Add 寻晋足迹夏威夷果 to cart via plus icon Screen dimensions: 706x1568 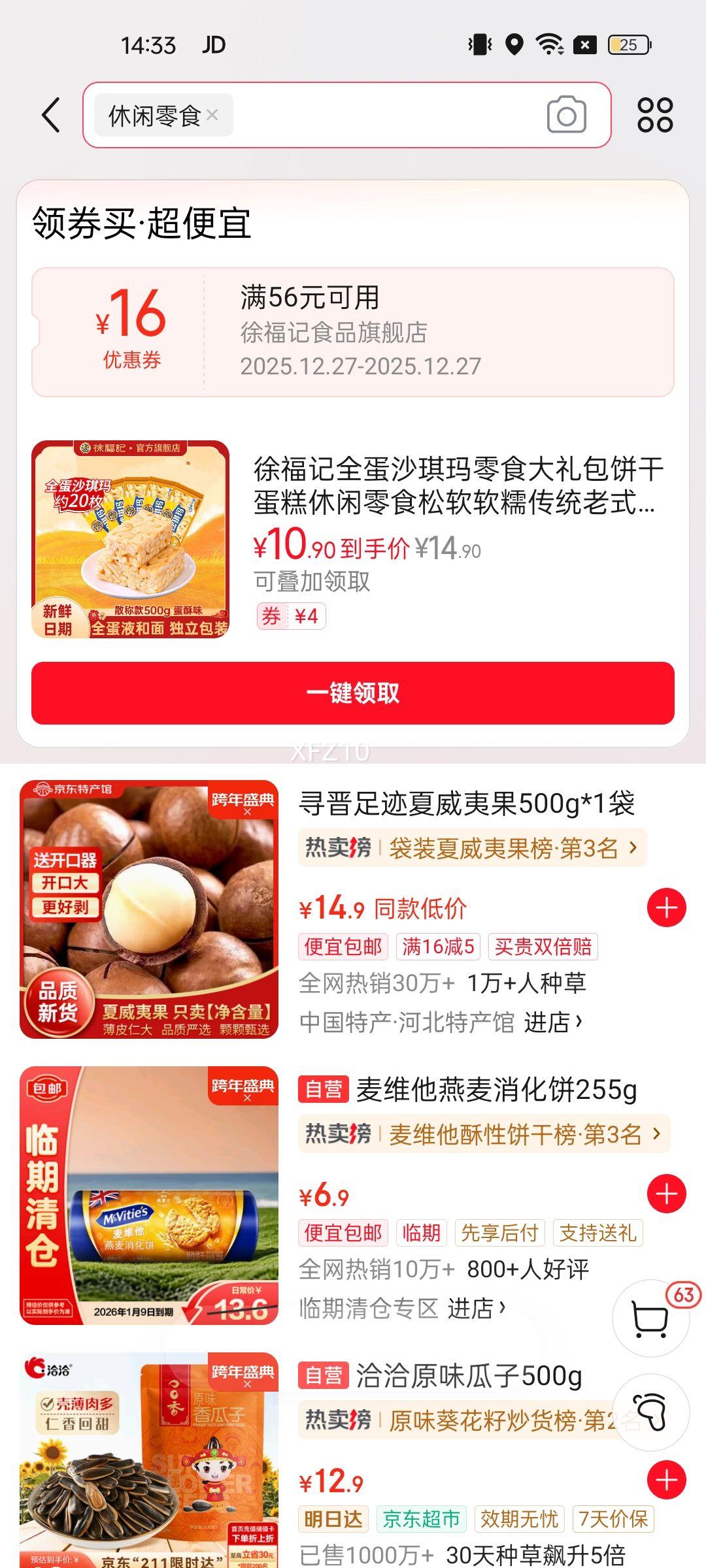[666, 906]
